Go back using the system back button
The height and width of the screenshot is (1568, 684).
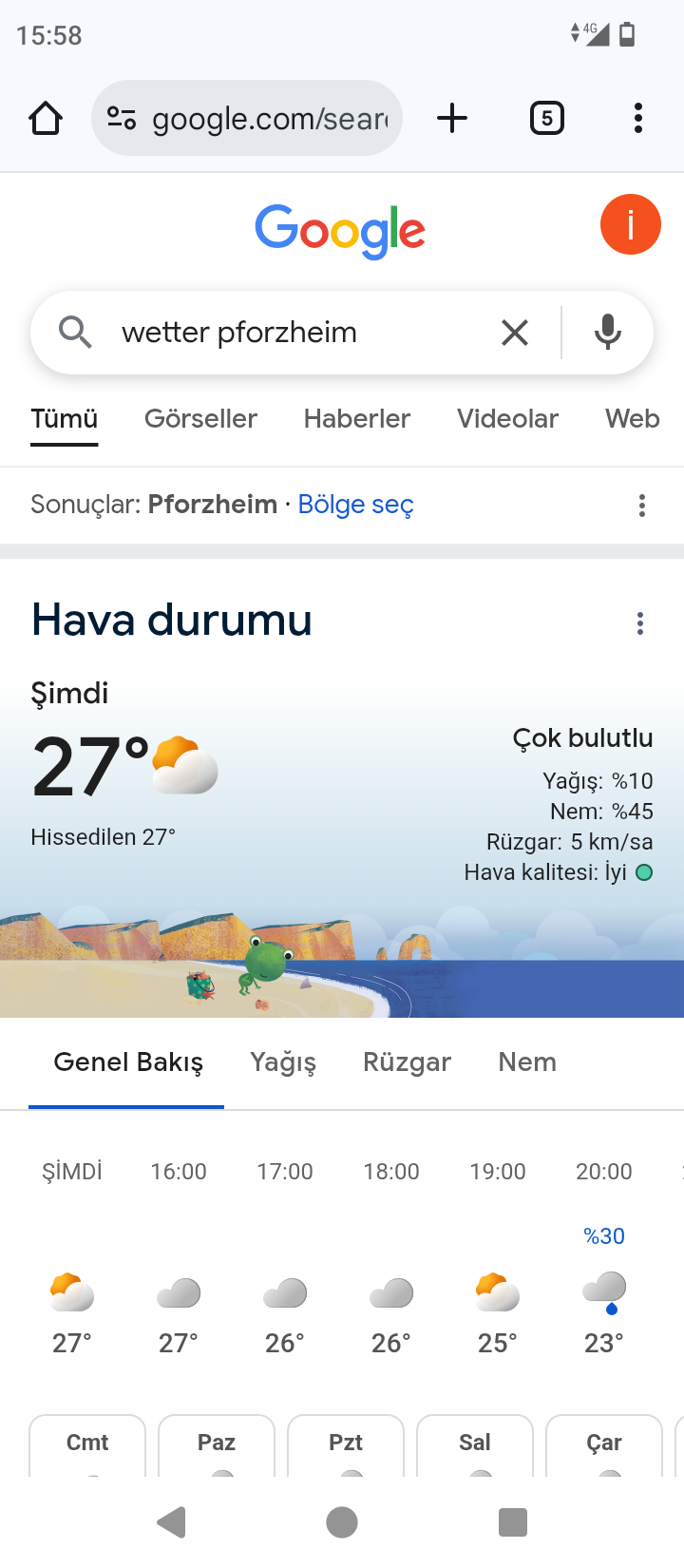pyautogui.click(x=172, y=1522)
